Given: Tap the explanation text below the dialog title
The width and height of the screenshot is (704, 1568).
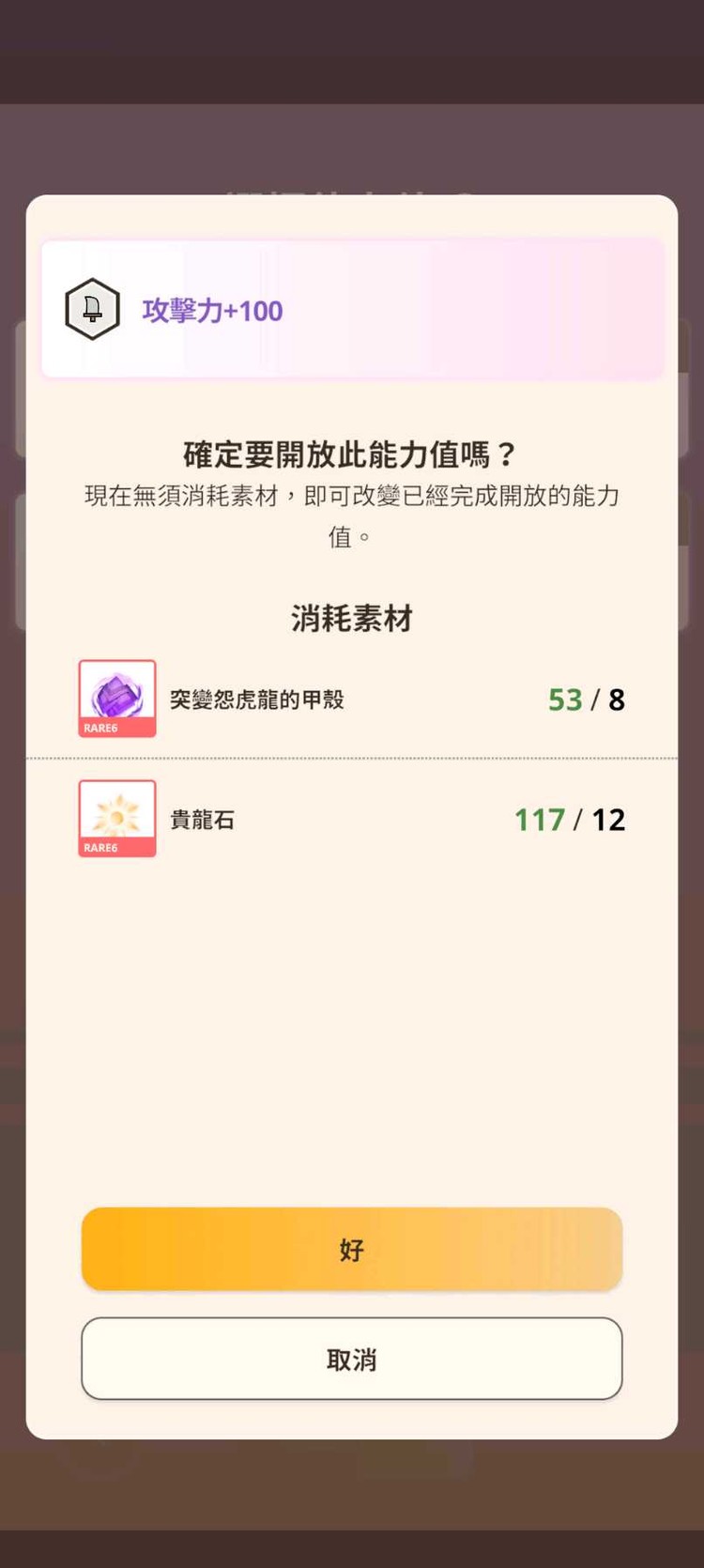Looking at the screenshot, I should point(351,516).
